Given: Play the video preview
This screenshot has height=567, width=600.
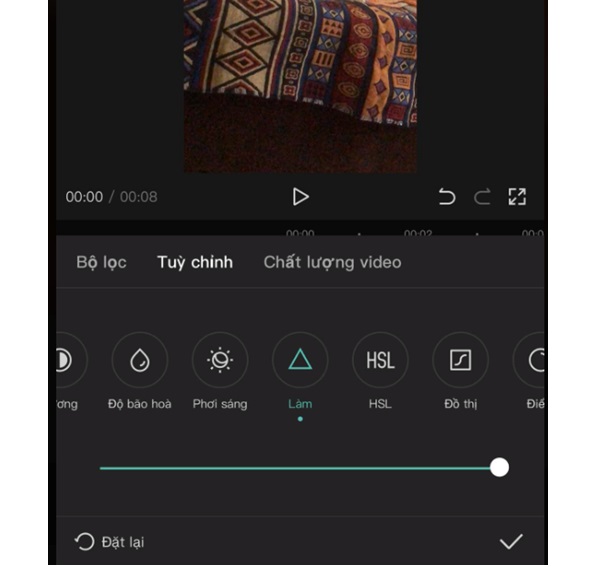Looking at the screenshot, I should click(300, 197).
